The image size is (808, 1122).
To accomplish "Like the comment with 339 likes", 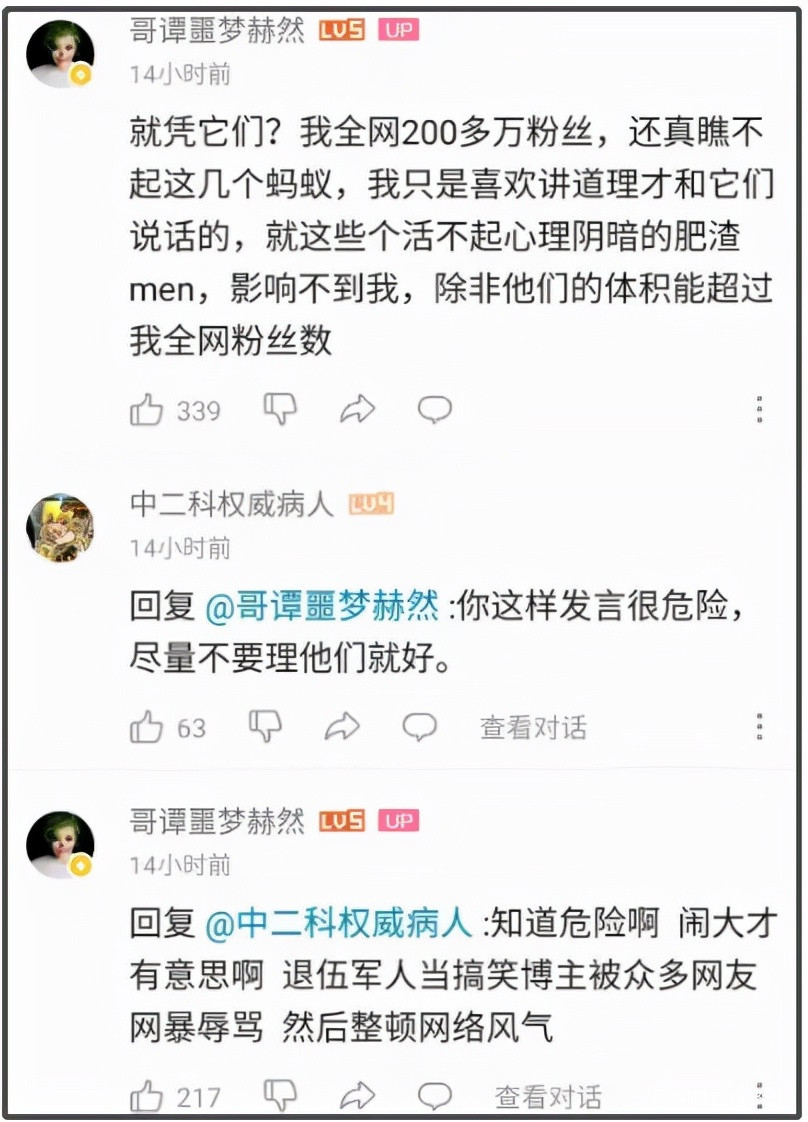I will click(147, 410).
